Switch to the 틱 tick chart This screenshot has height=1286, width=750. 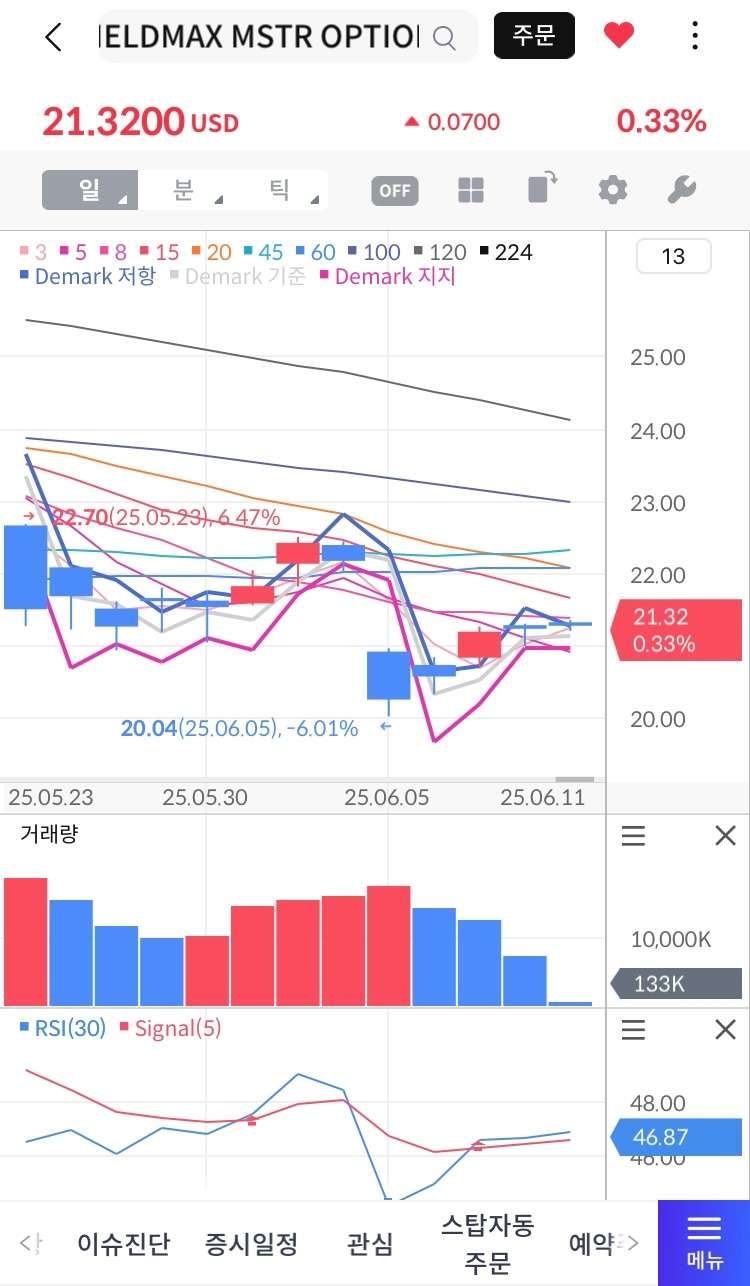[x=280, y=190]
